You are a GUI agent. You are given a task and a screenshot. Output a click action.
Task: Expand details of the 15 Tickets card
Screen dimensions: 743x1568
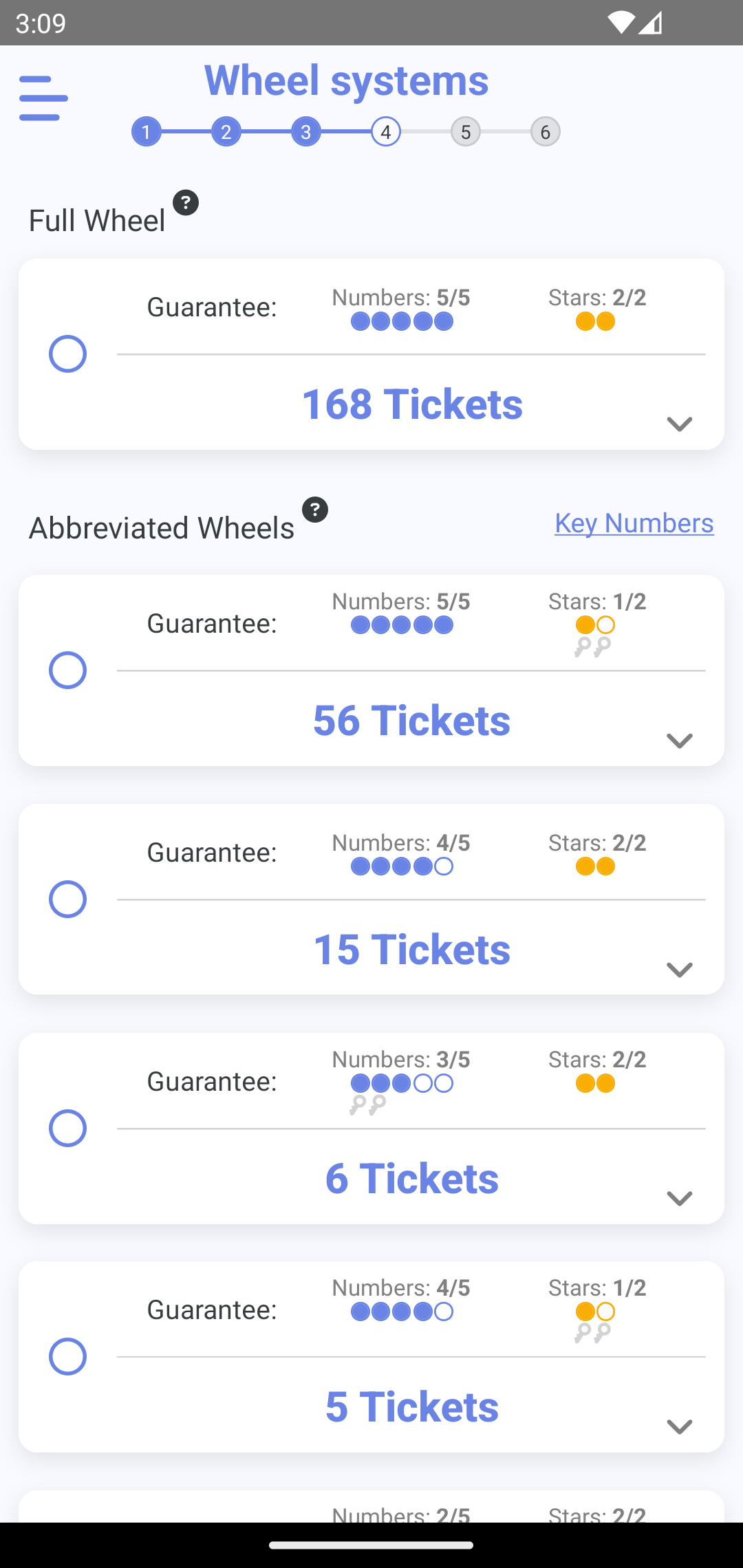point(680,970)
